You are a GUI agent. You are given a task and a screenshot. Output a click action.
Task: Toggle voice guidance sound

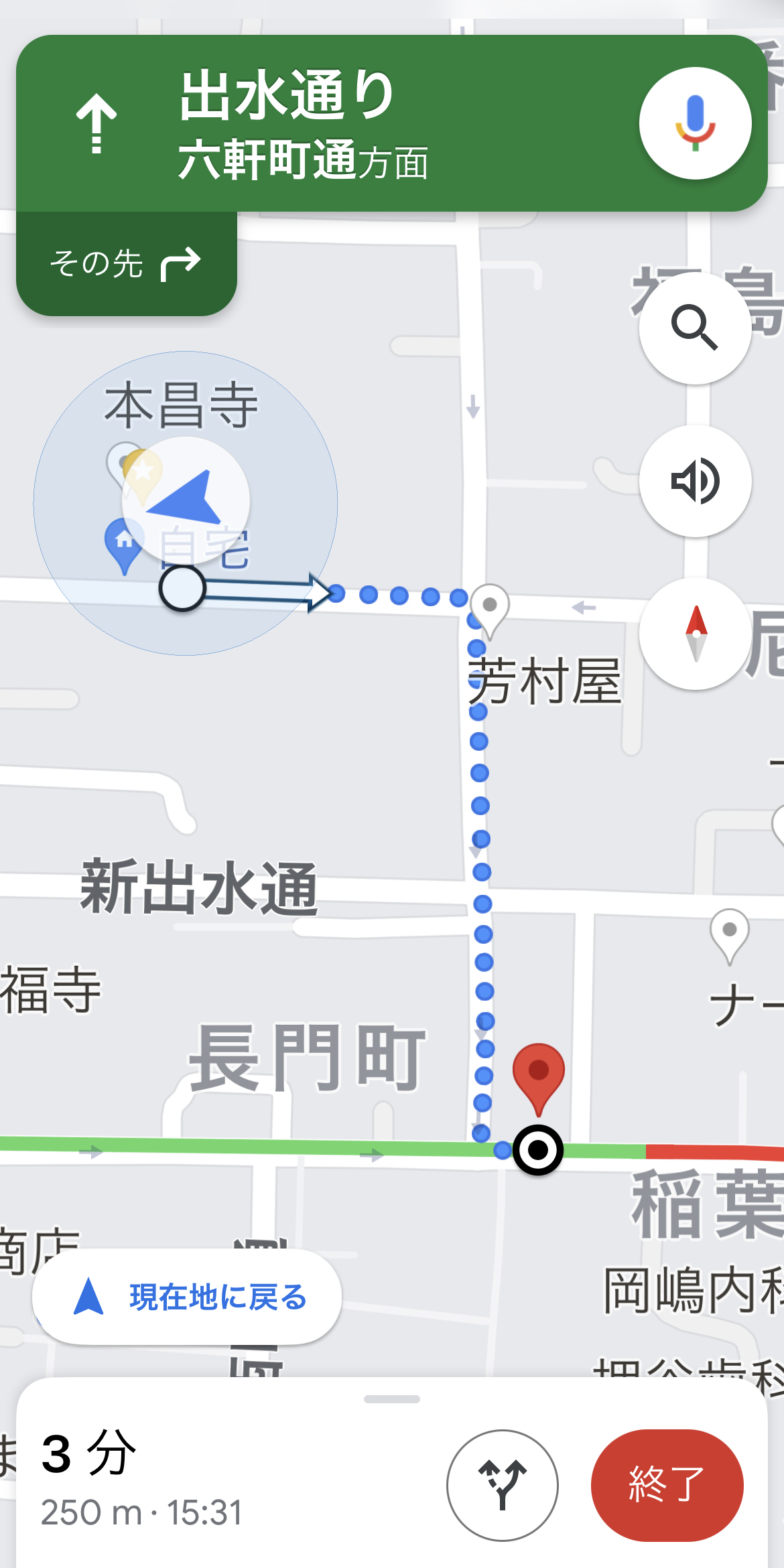click(695, 481)
